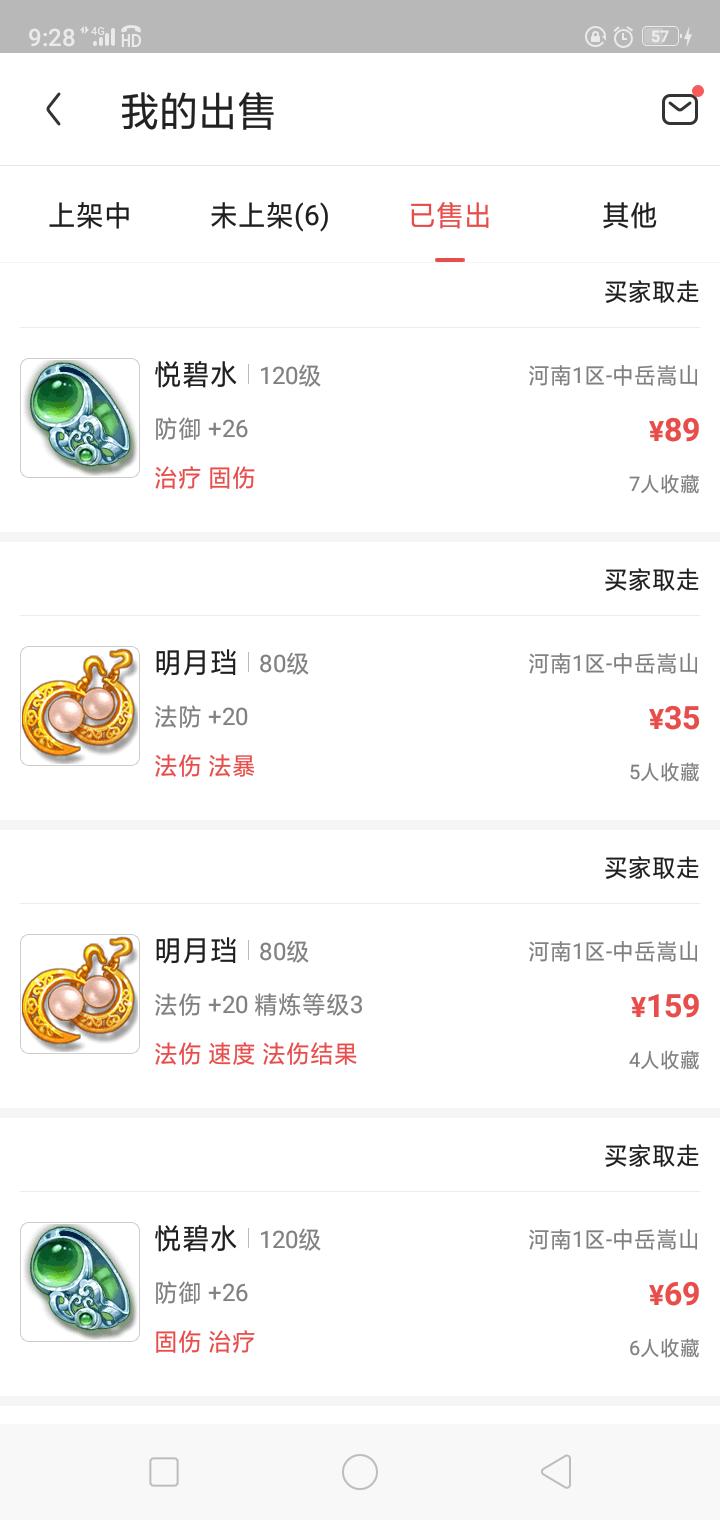
Task: Select the 已售出 tab
Action: 450,215
